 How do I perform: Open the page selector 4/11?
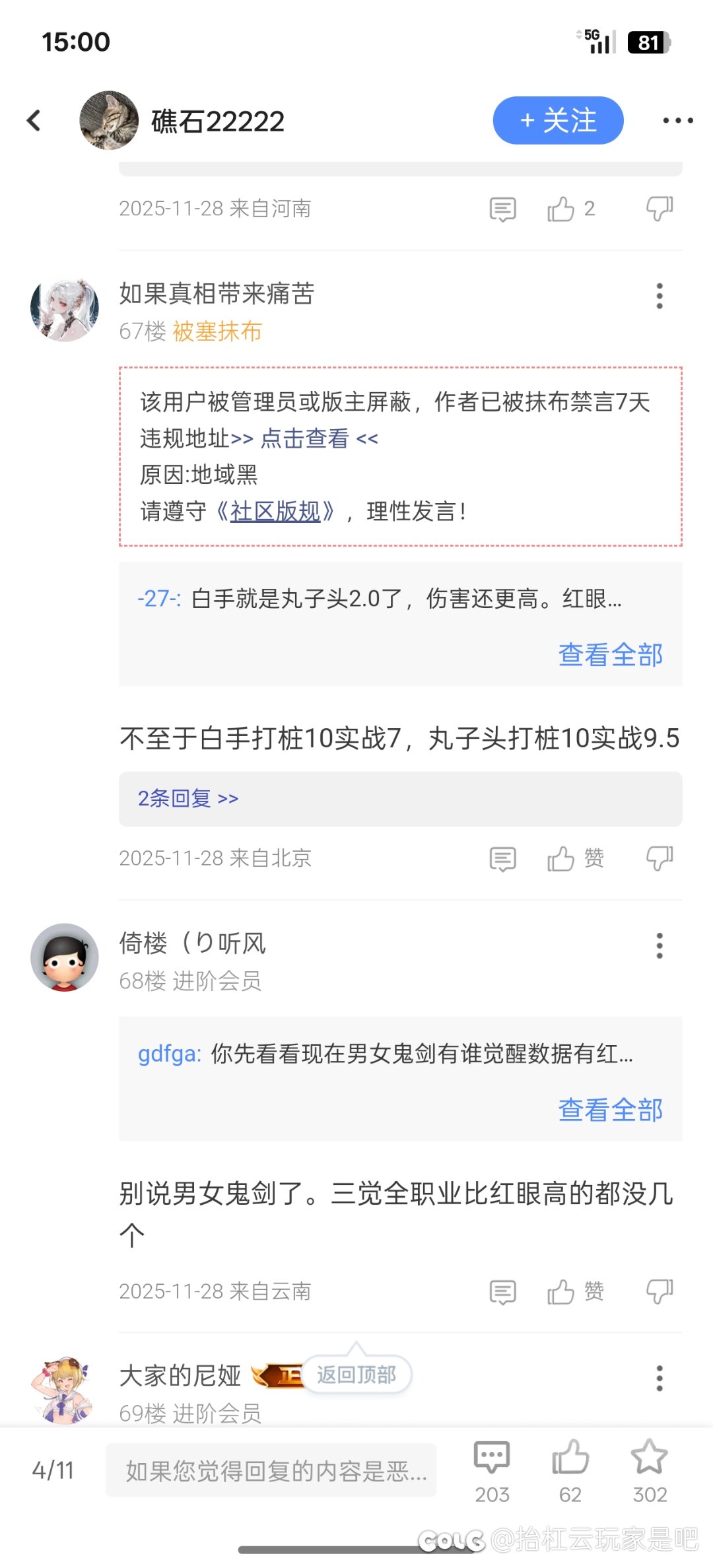click(x=53, y=1471)
